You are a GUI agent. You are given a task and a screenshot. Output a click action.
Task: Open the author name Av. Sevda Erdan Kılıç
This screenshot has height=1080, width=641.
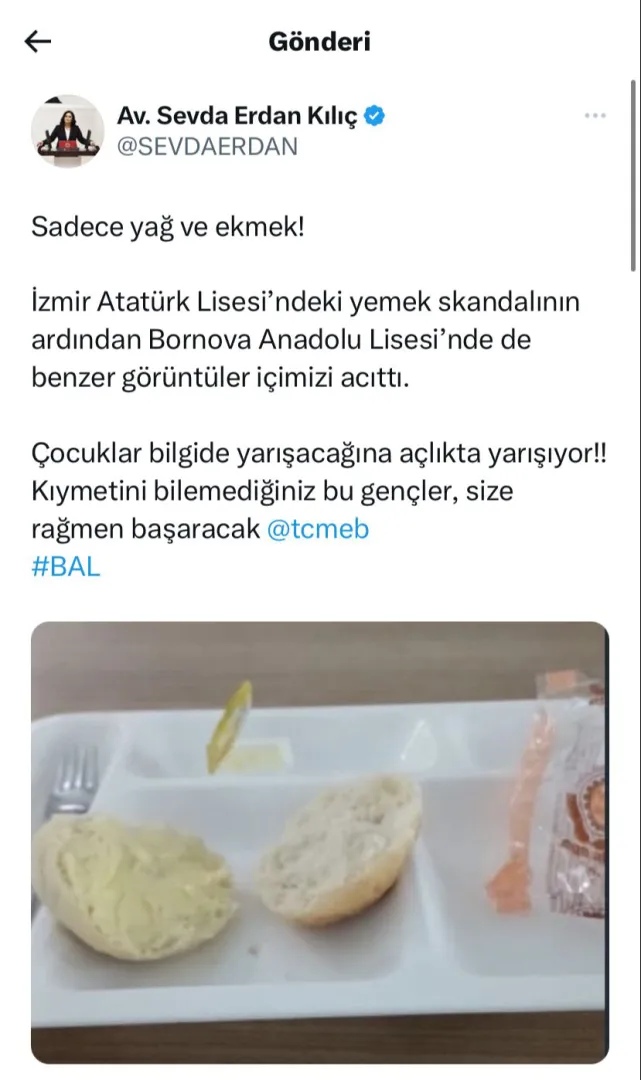238,116
